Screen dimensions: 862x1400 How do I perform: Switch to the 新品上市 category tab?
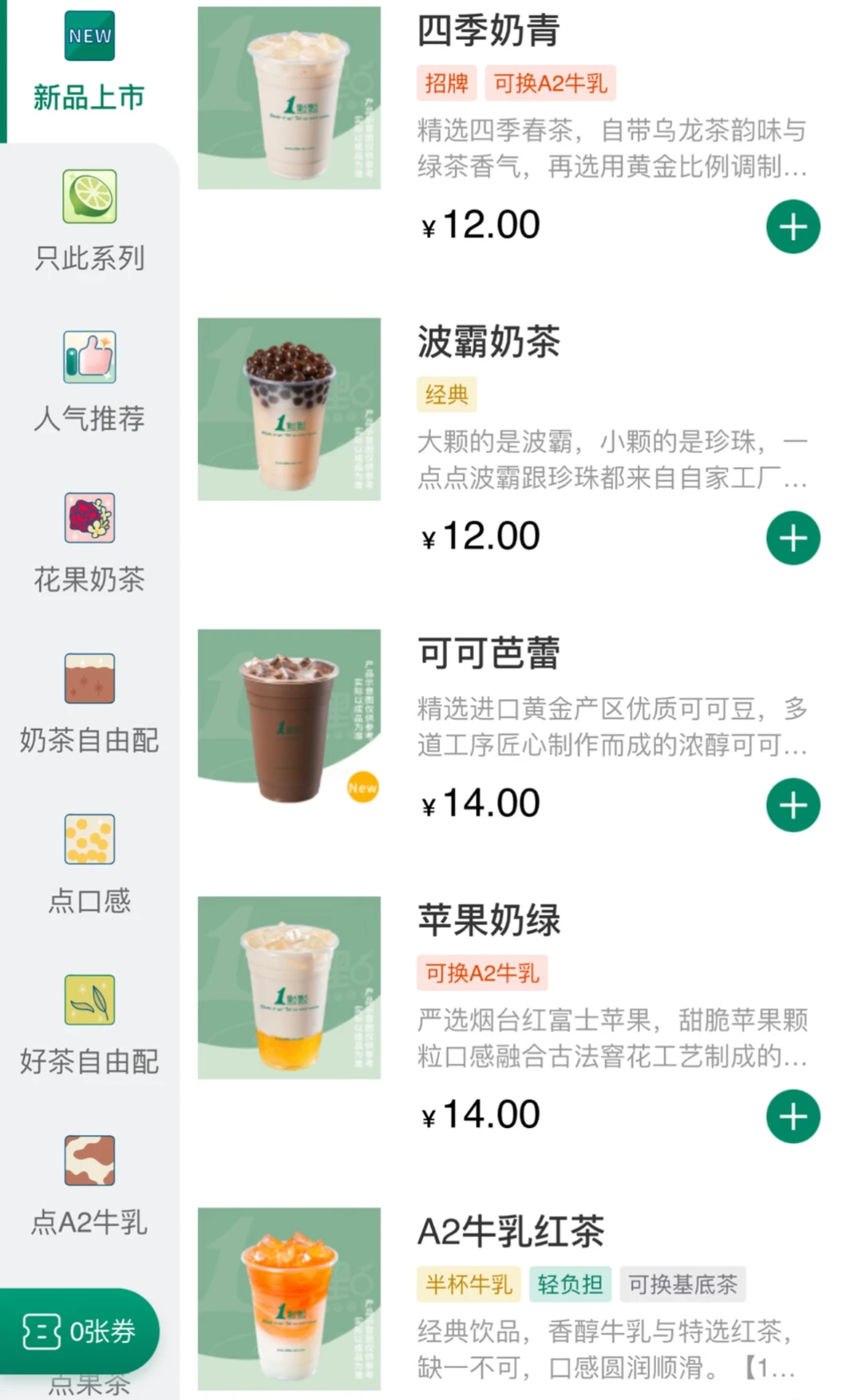click(x=89, y=96)
